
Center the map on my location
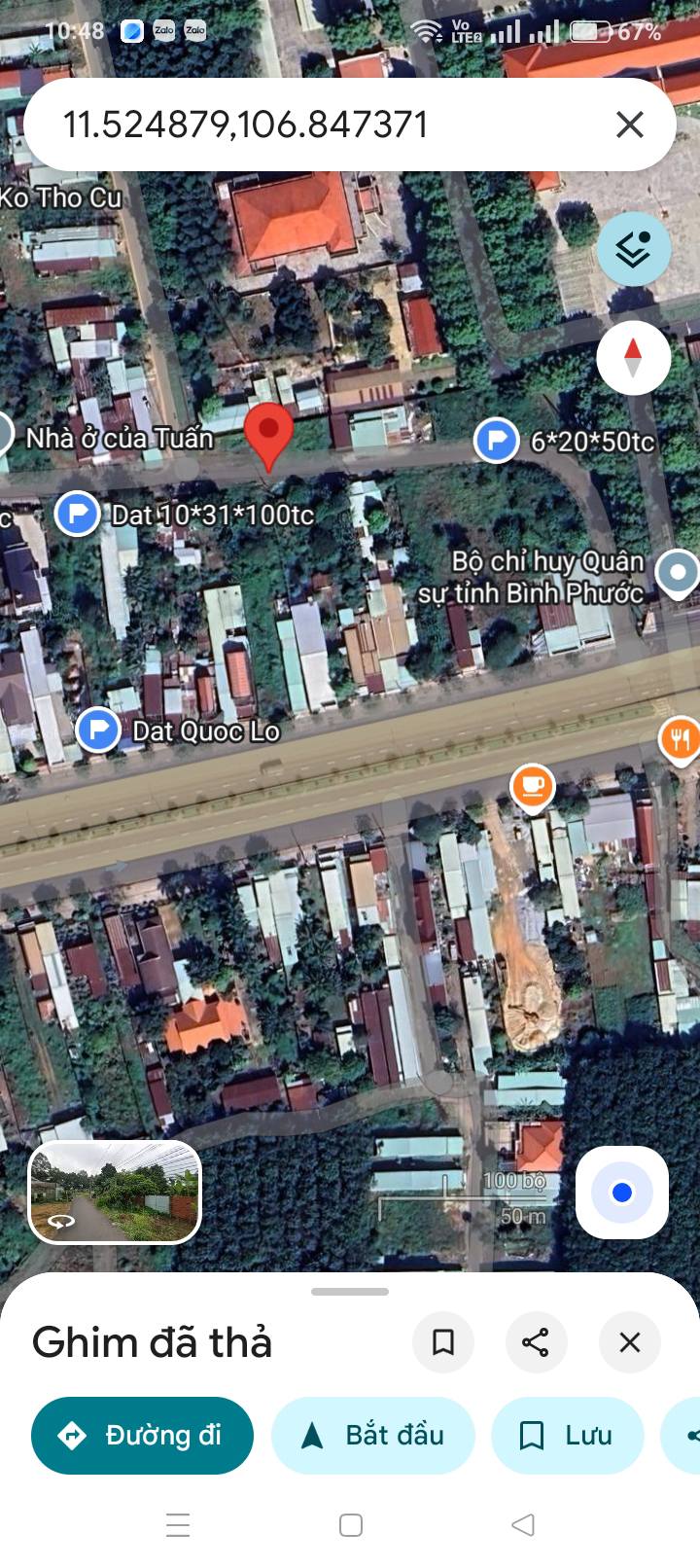coord(622,1193)
